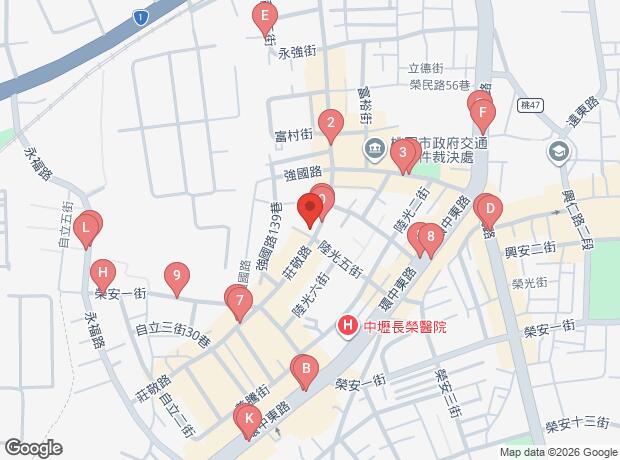Screen dimensions: 620x460
Task: Select map pin B on 環中東路
Action: (305, 372)
